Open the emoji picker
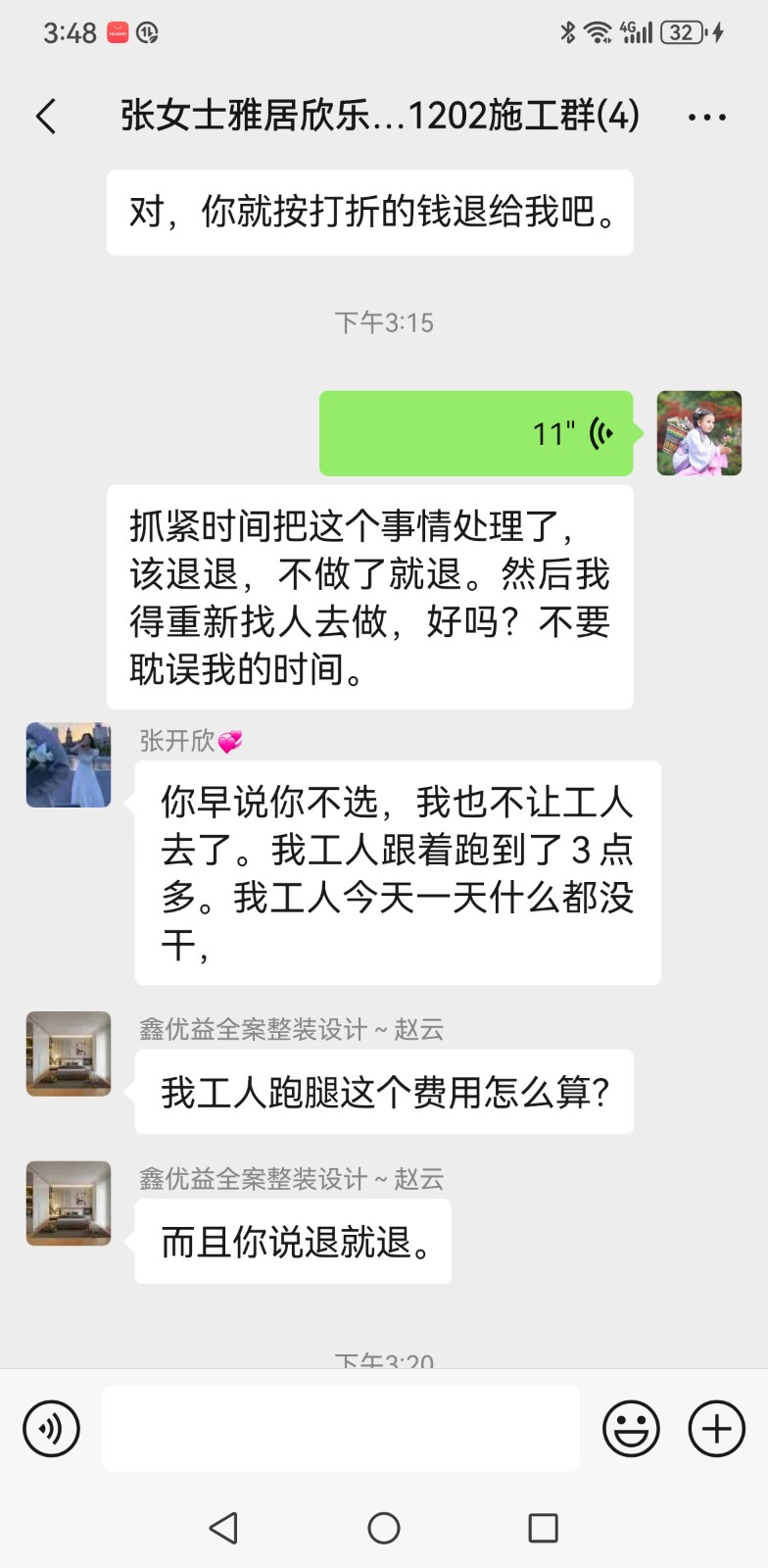Screen dimensions: 768x1568 coord(631,1429)
